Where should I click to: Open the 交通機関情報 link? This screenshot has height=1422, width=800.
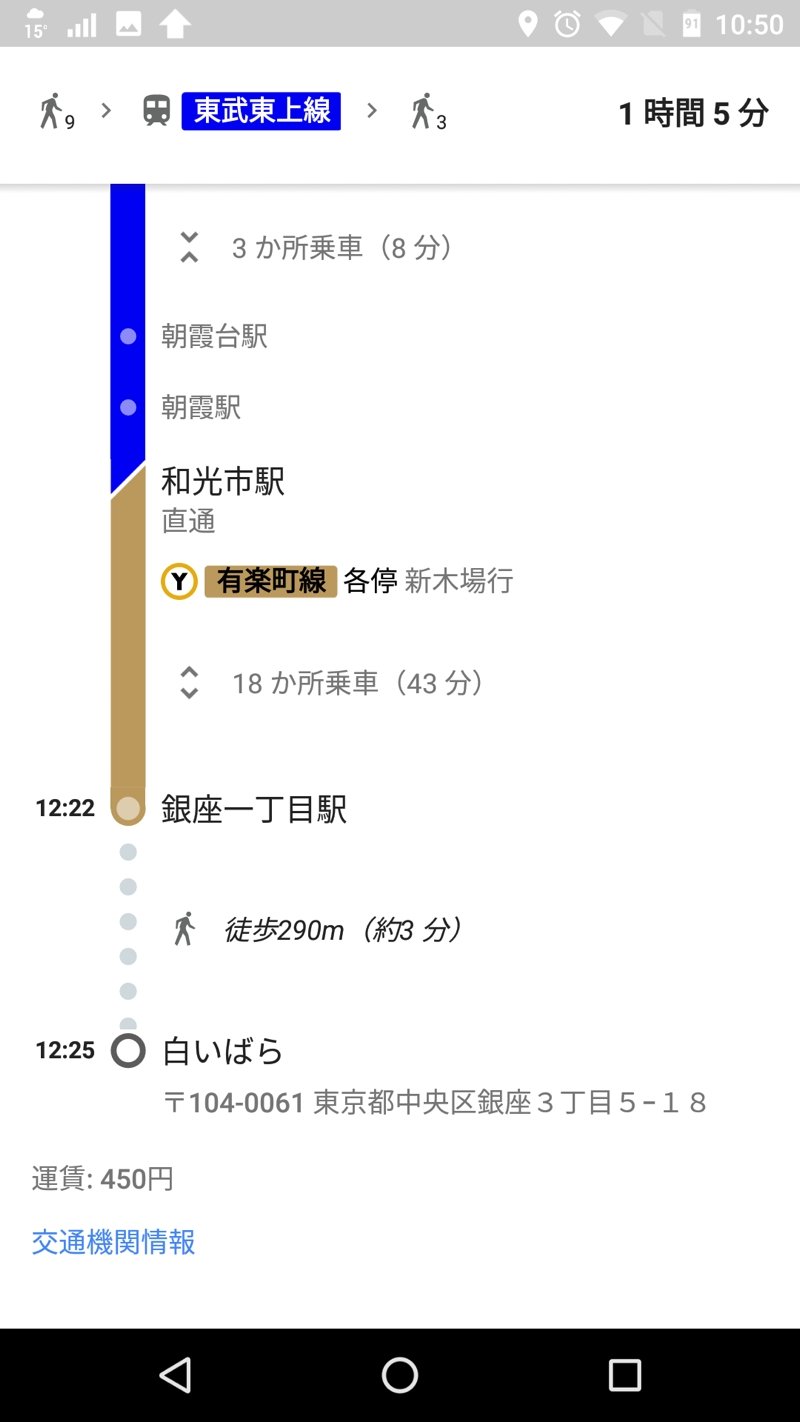click(x=113, y=1242)
